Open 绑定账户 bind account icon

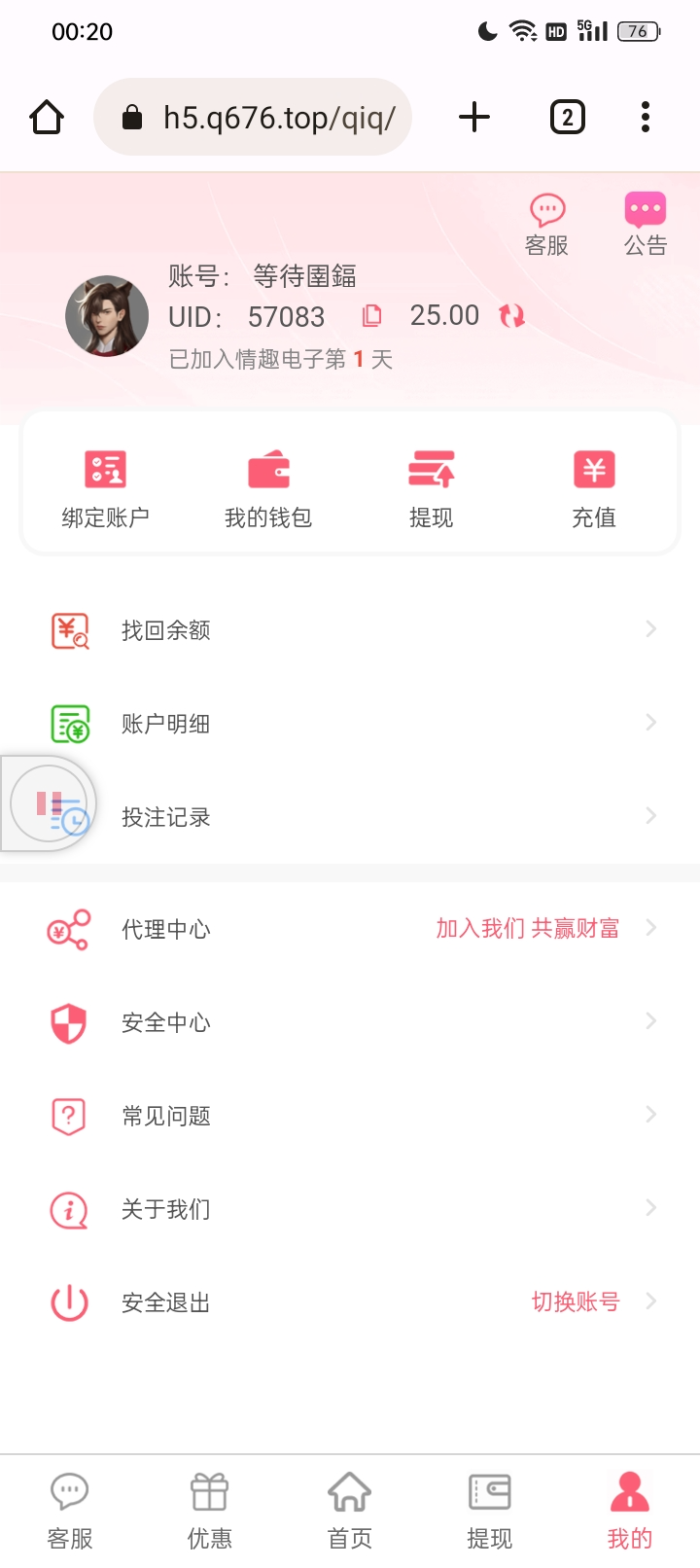105,469
